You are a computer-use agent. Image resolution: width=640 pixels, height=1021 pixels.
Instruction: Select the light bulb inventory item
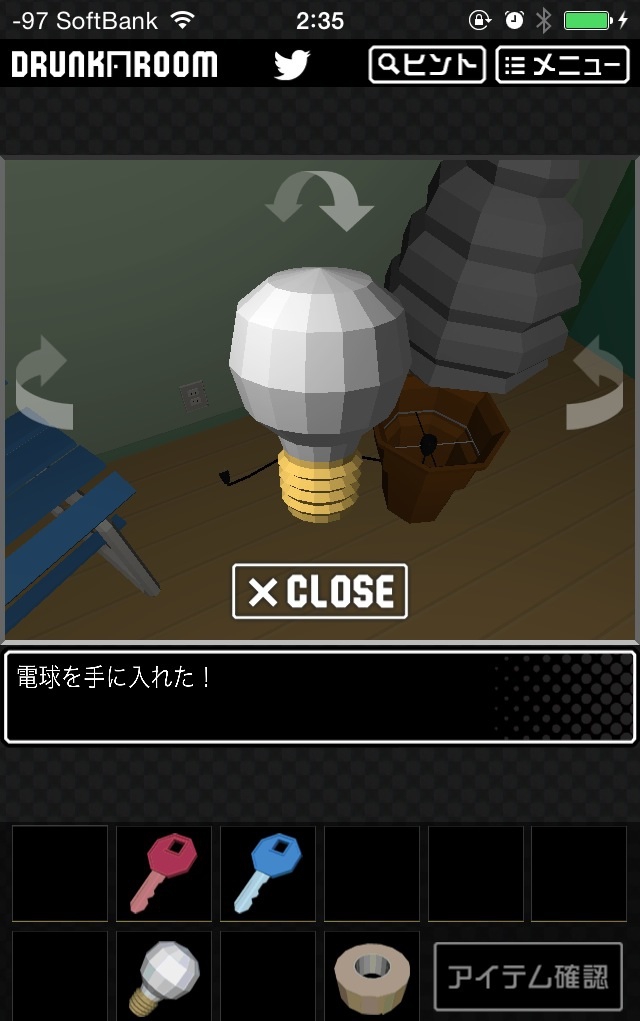163,977
